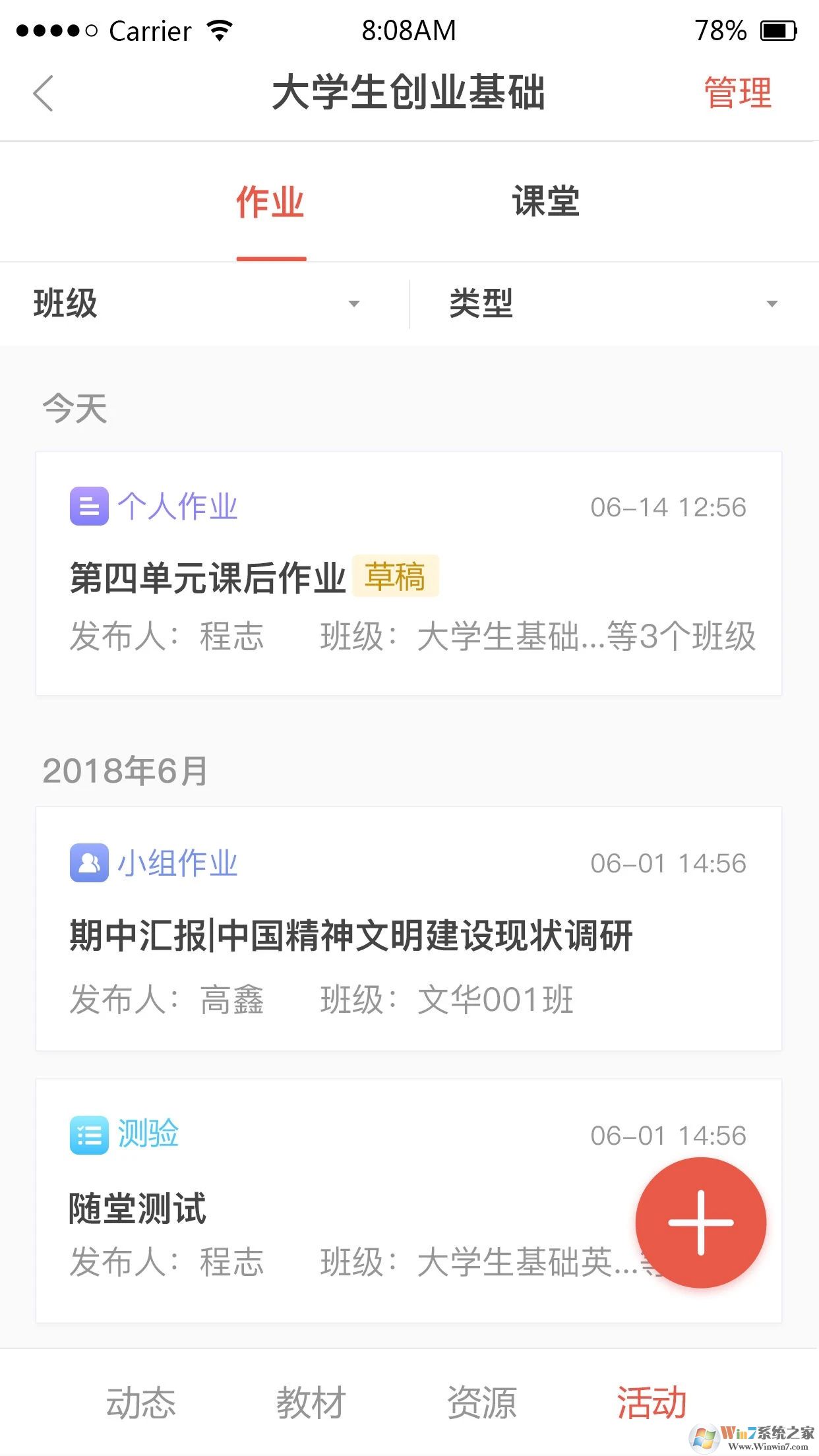Open the 资源 section in bottom navigation
The height and width of the screenshot is (1456, 819).
coord(482,1401)
